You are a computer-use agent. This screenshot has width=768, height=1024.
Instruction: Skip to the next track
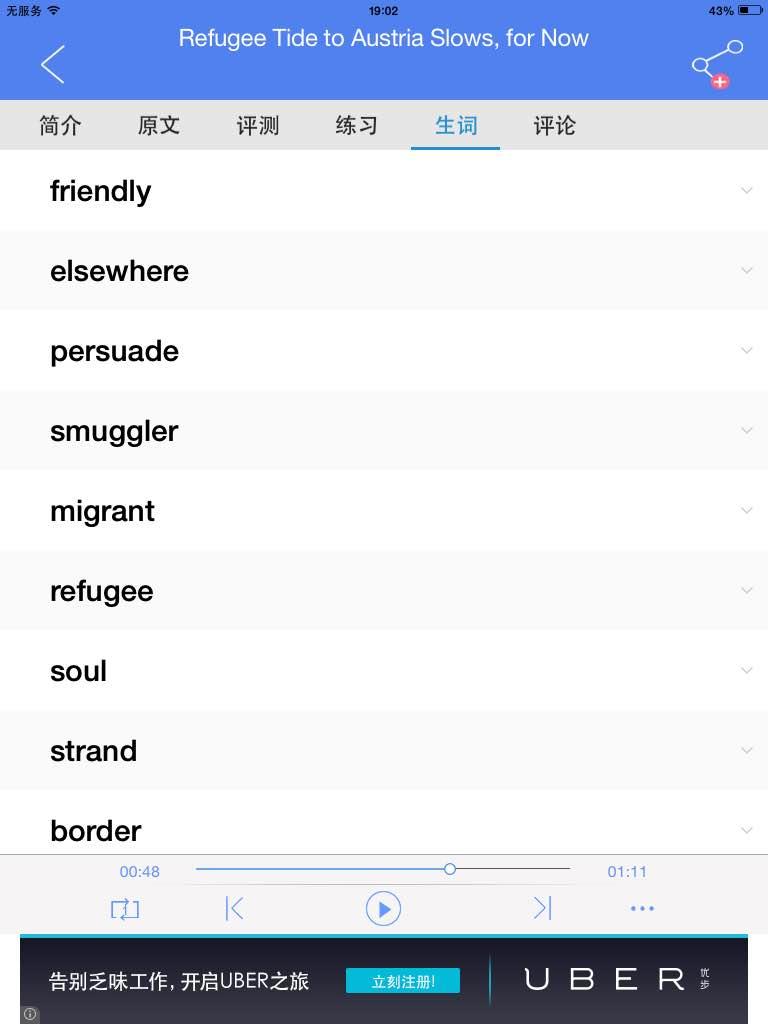pos(541,908)
